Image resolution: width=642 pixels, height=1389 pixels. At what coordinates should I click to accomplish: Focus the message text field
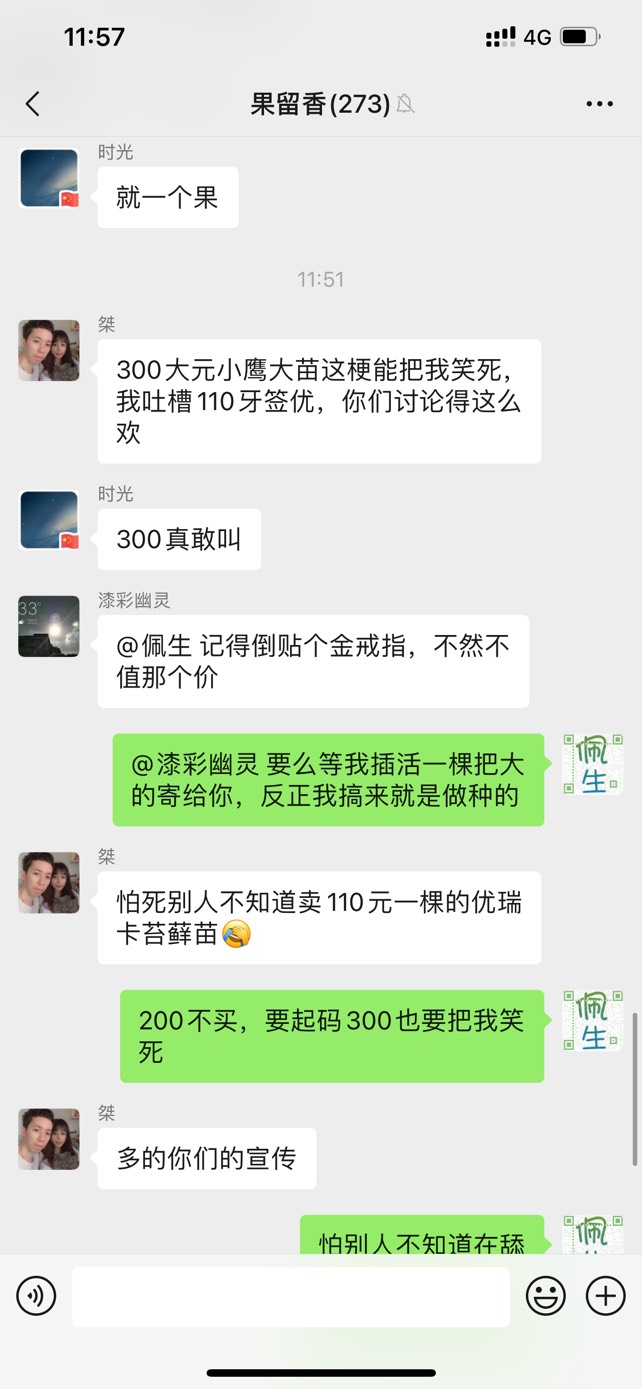(290, 1297)
